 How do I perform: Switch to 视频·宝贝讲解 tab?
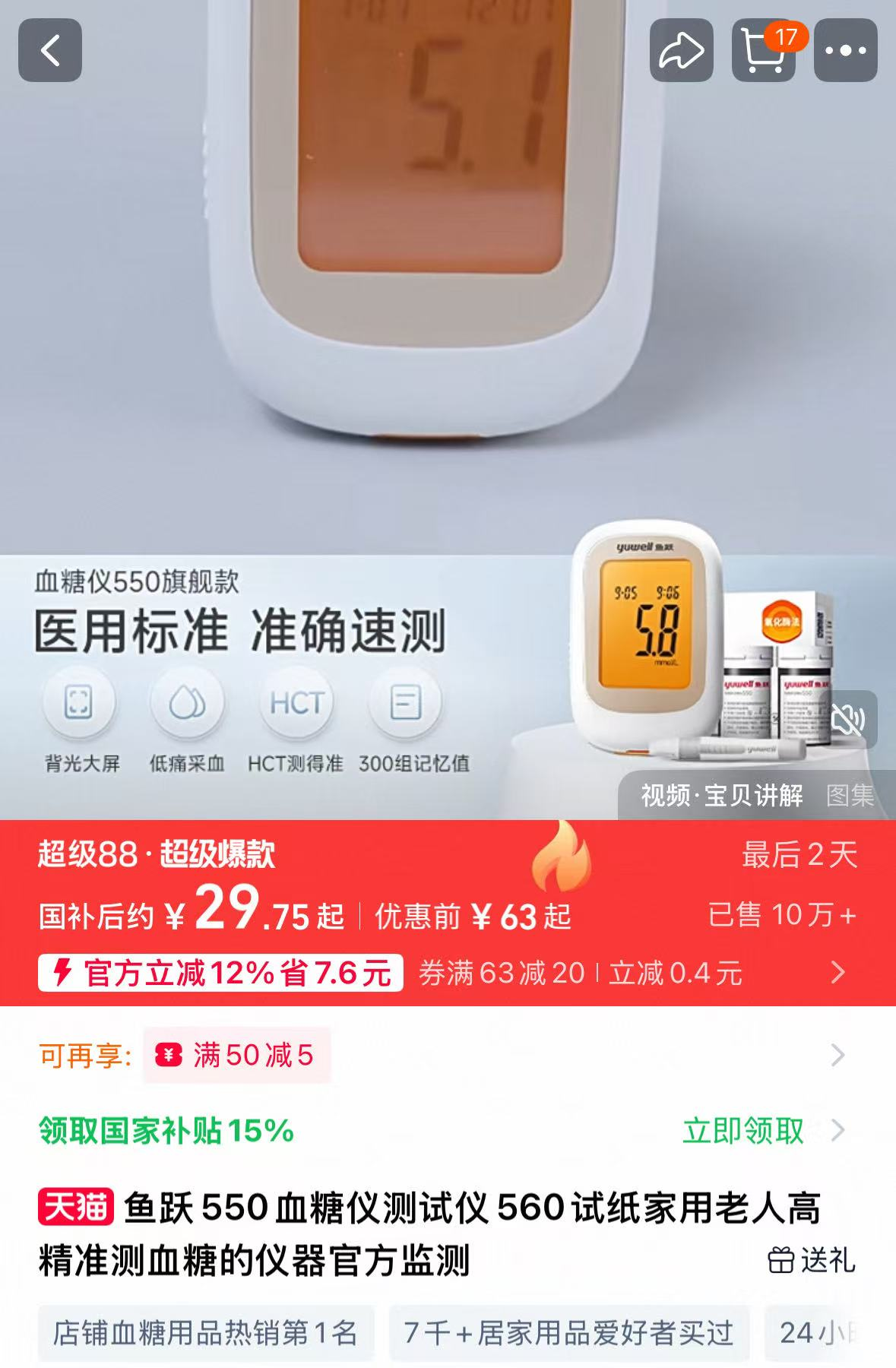click(x=721, y=796)
